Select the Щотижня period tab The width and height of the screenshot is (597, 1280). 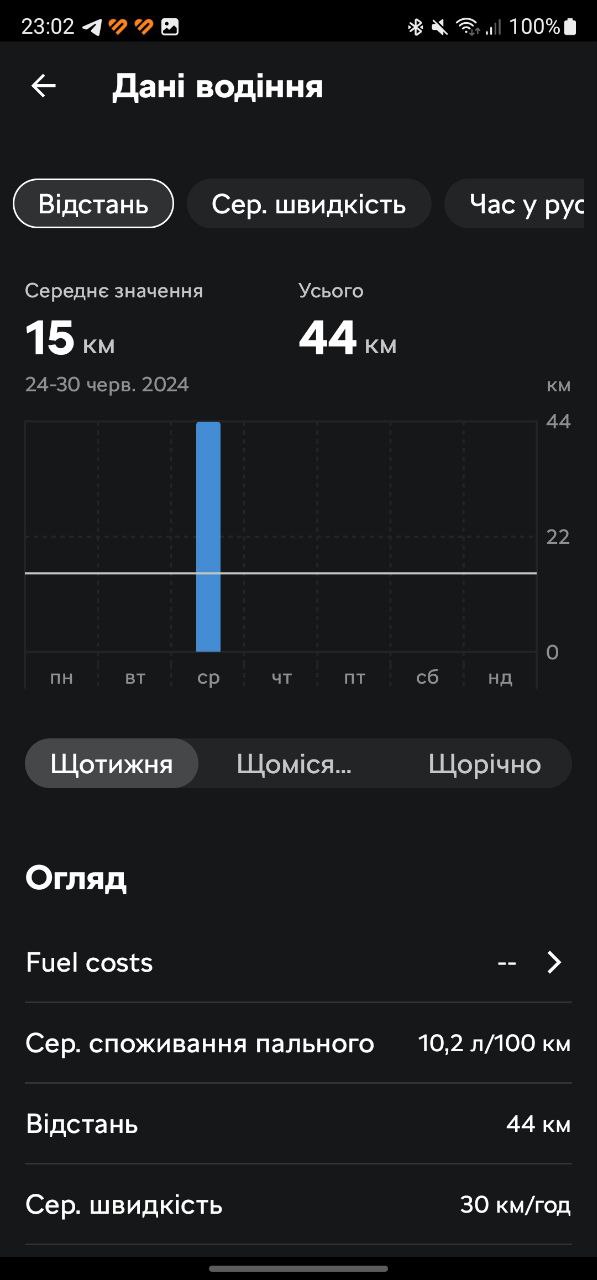(112, 764)
